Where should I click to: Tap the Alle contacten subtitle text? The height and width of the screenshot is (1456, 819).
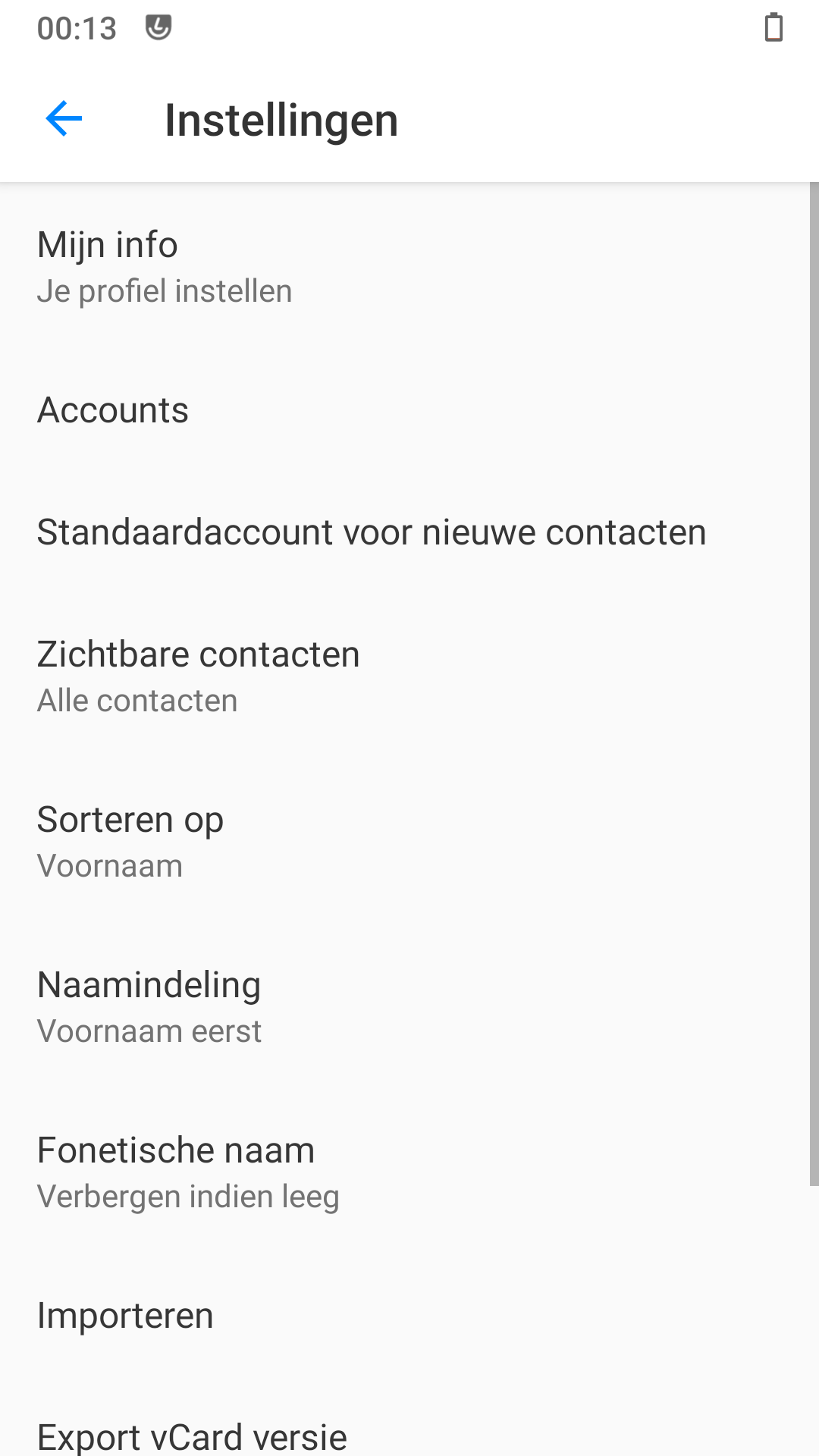pyautogui.click(x=137, y=700)
